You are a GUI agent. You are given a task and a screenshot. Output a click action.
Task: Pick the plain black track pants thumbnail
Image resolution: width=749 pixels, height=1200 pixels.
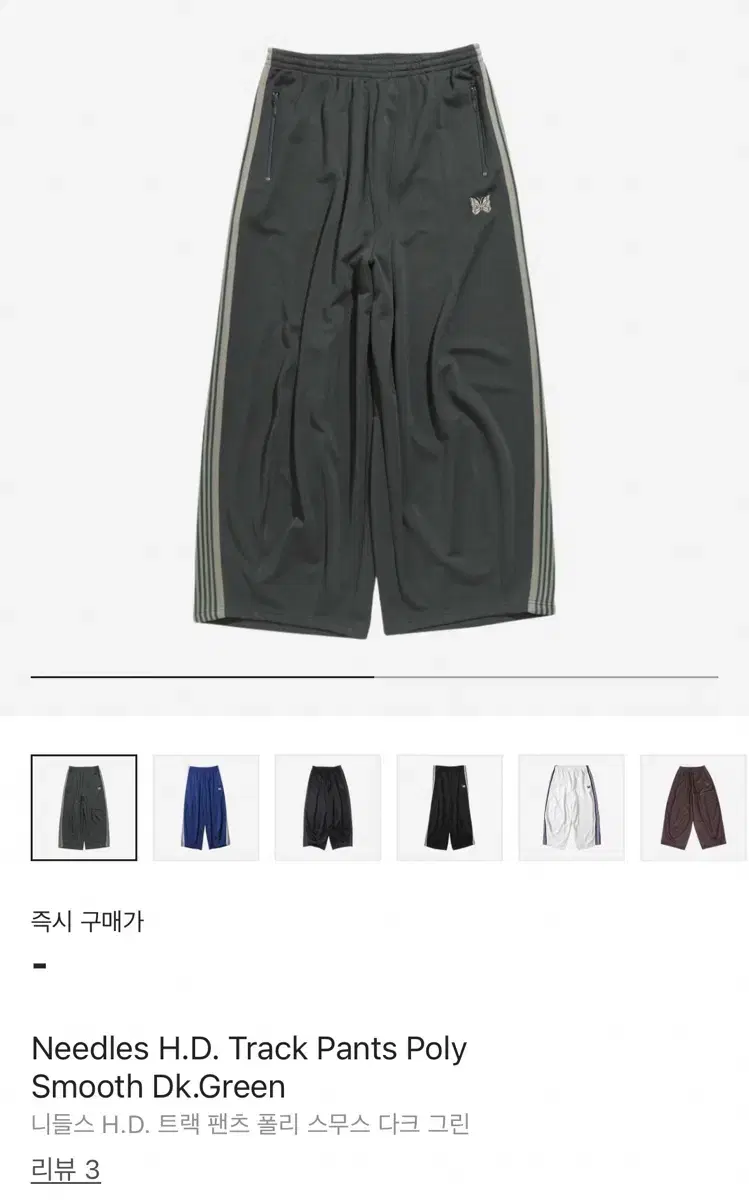[x=327, y=806]
